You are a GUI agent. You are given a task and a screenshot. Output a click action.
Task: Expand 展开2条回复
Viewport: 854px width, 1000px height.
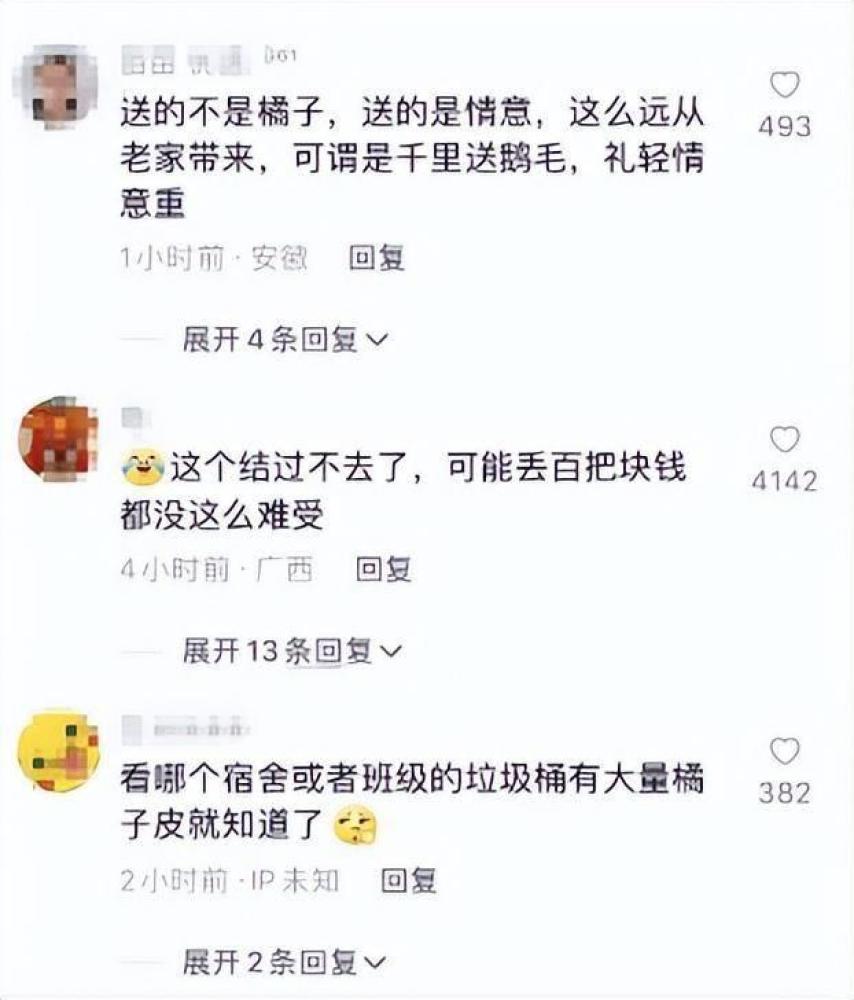tap(284, 963)
